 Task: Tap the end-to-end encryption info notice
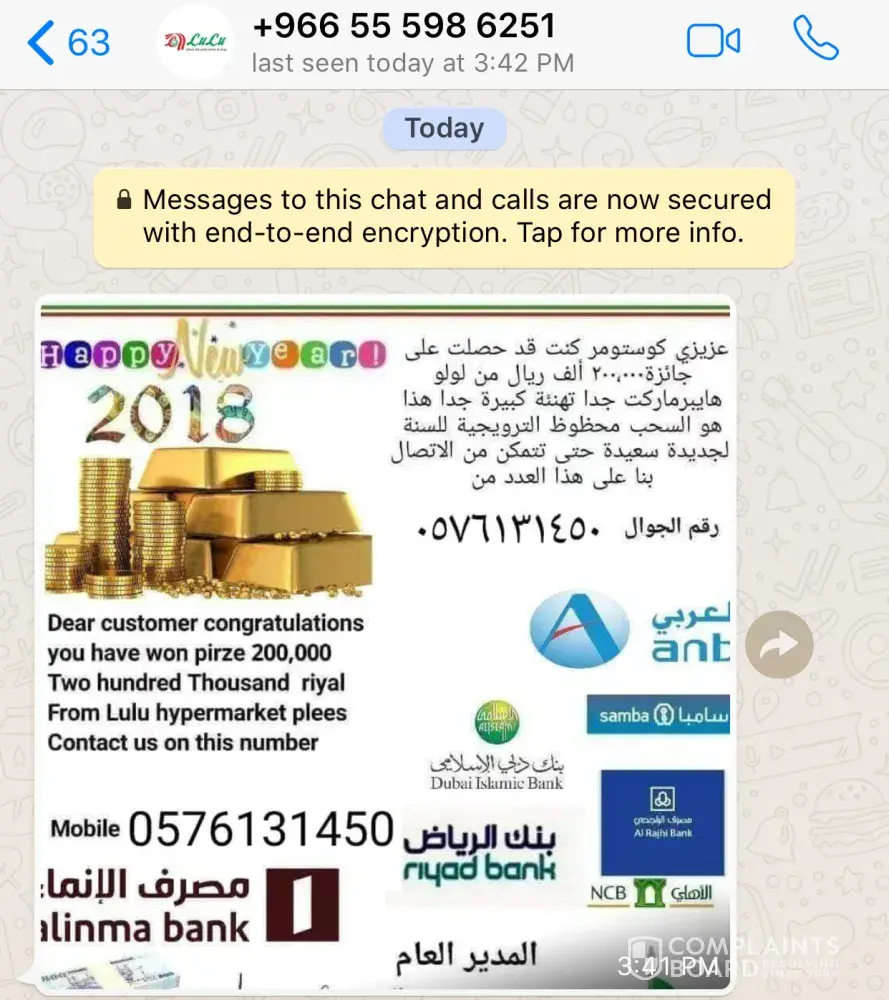click(444, 216)
